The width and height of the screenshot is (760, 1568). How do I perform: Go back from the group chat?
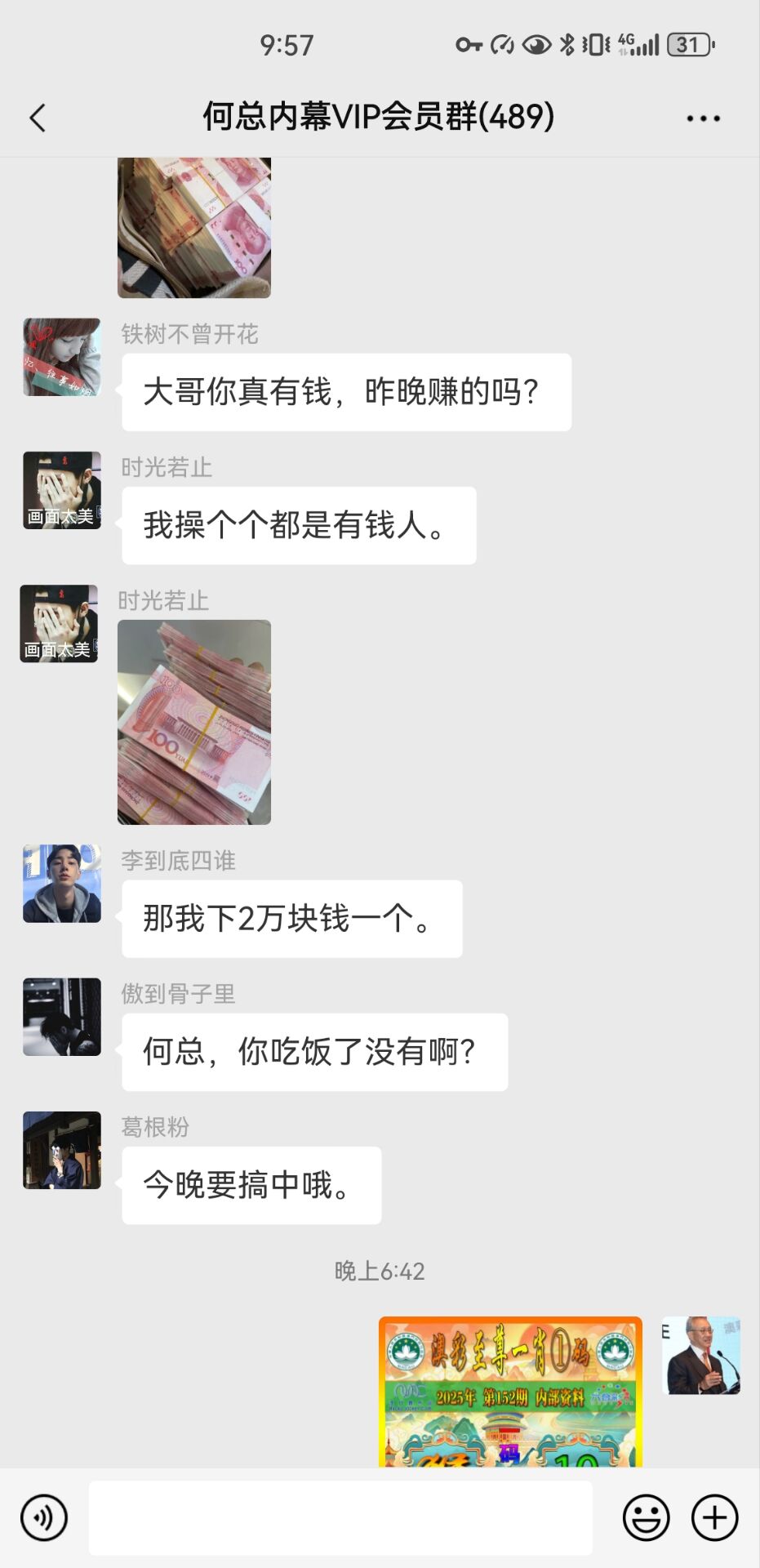[38, 118]
